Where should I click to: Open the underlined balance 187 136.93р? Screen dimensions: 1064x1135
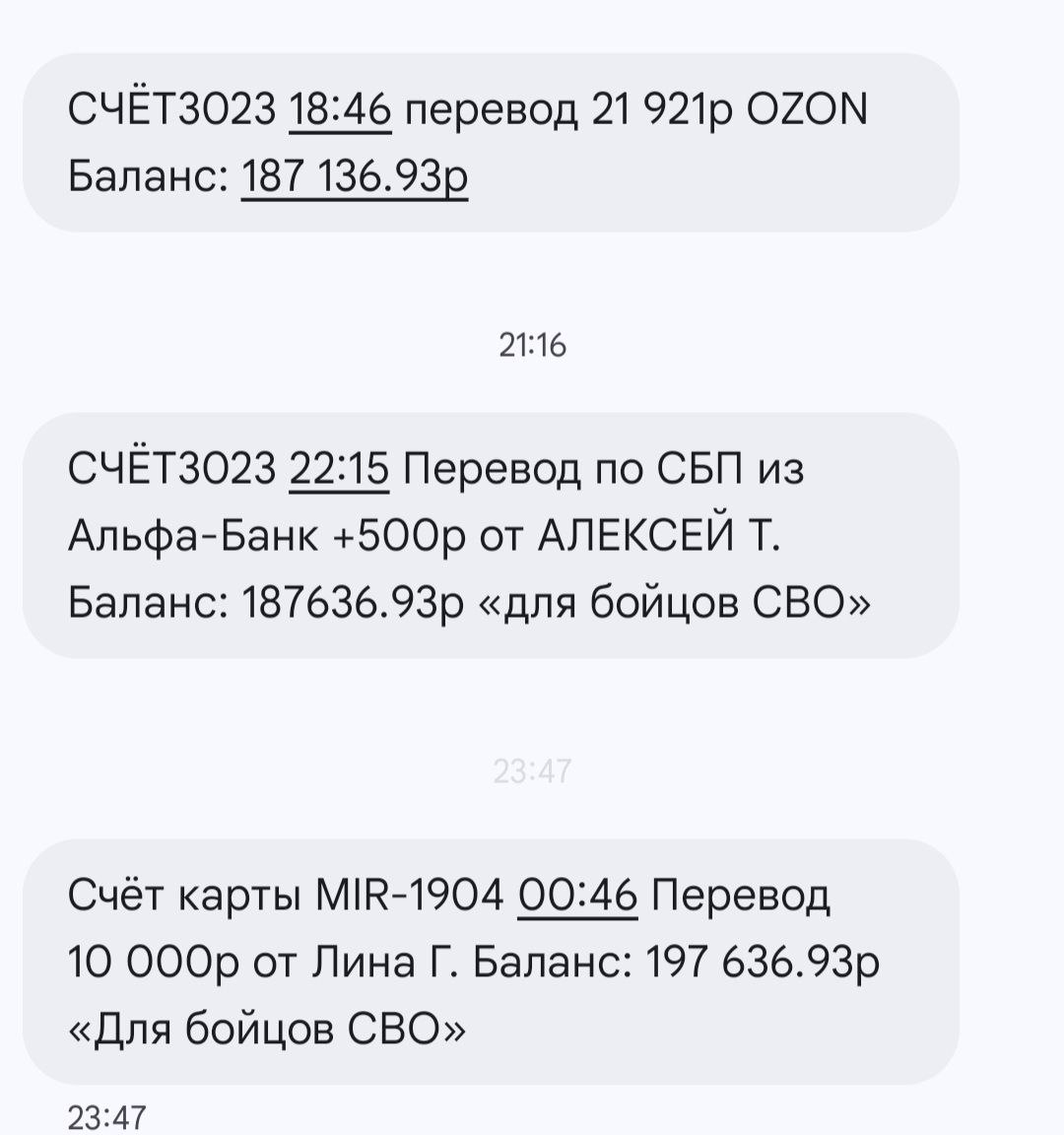[355, 177]
